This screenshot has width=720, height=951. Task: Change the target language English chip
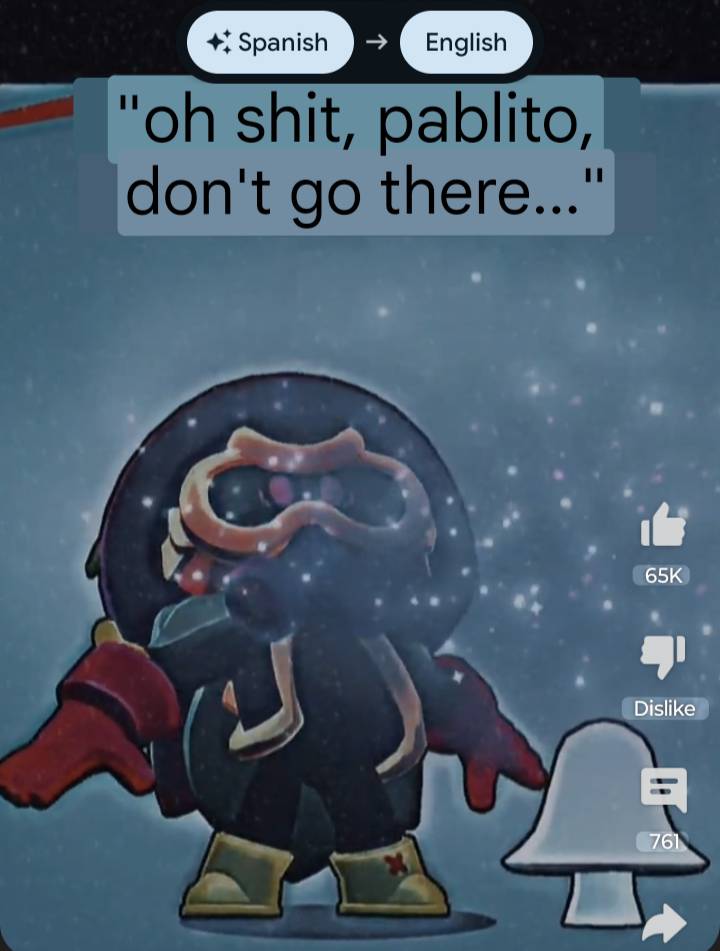[465, 43]
